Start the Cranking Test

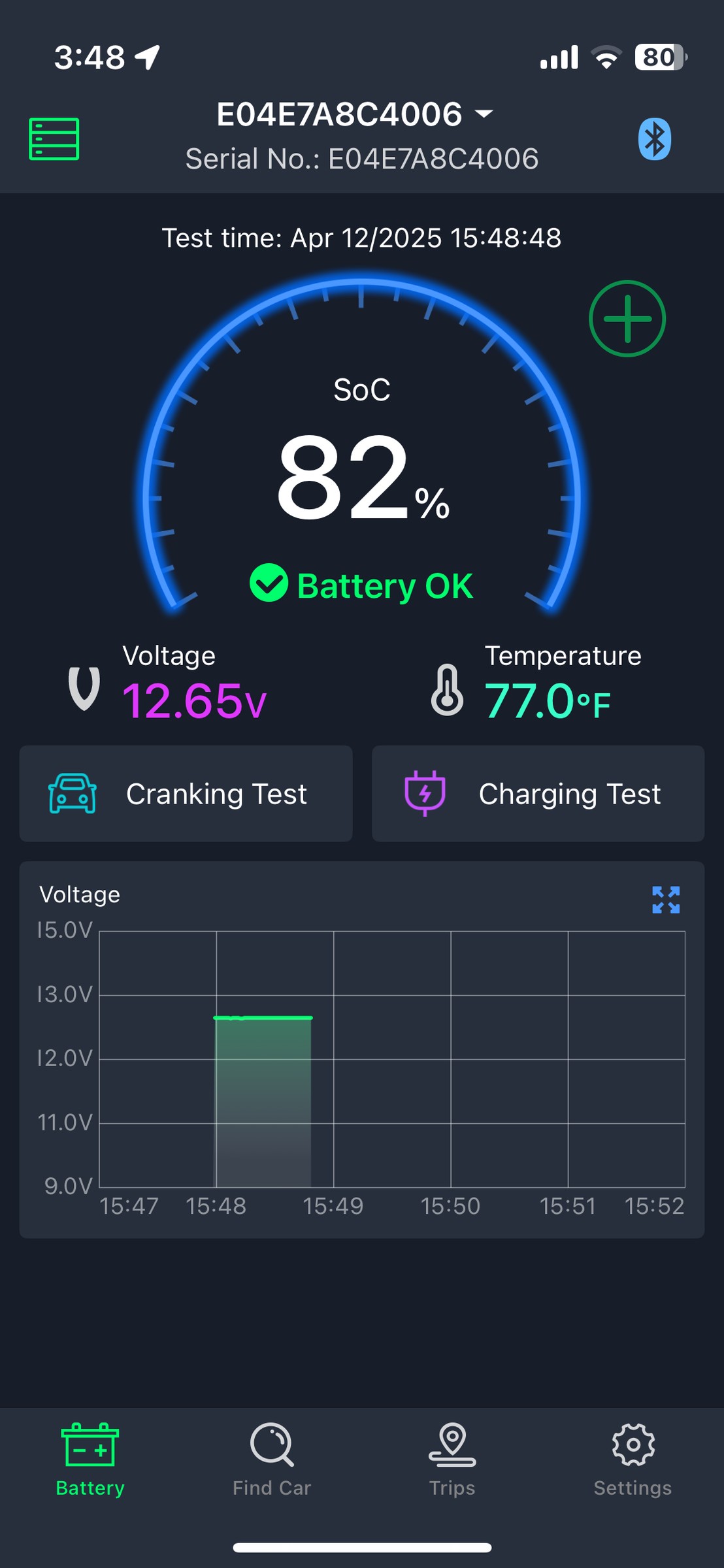(x=186, y=794)
